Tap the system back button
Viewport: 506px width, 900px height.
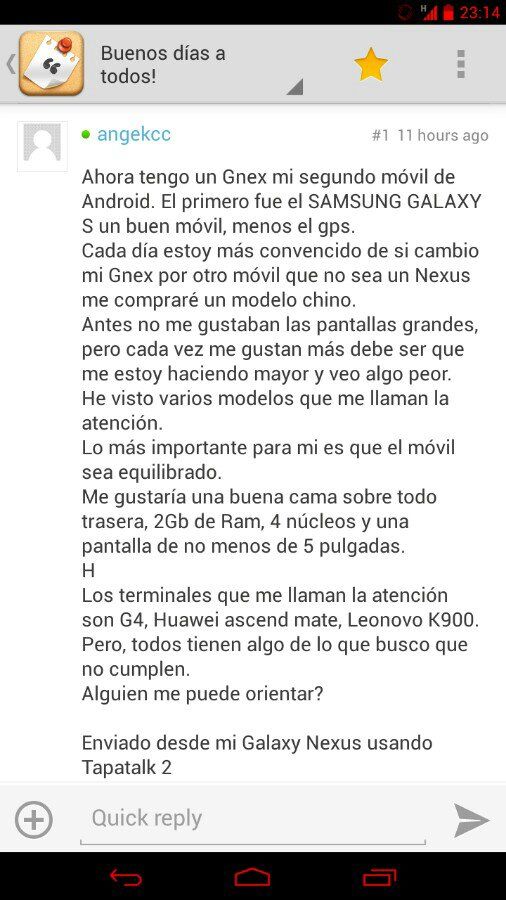point(126,876)
